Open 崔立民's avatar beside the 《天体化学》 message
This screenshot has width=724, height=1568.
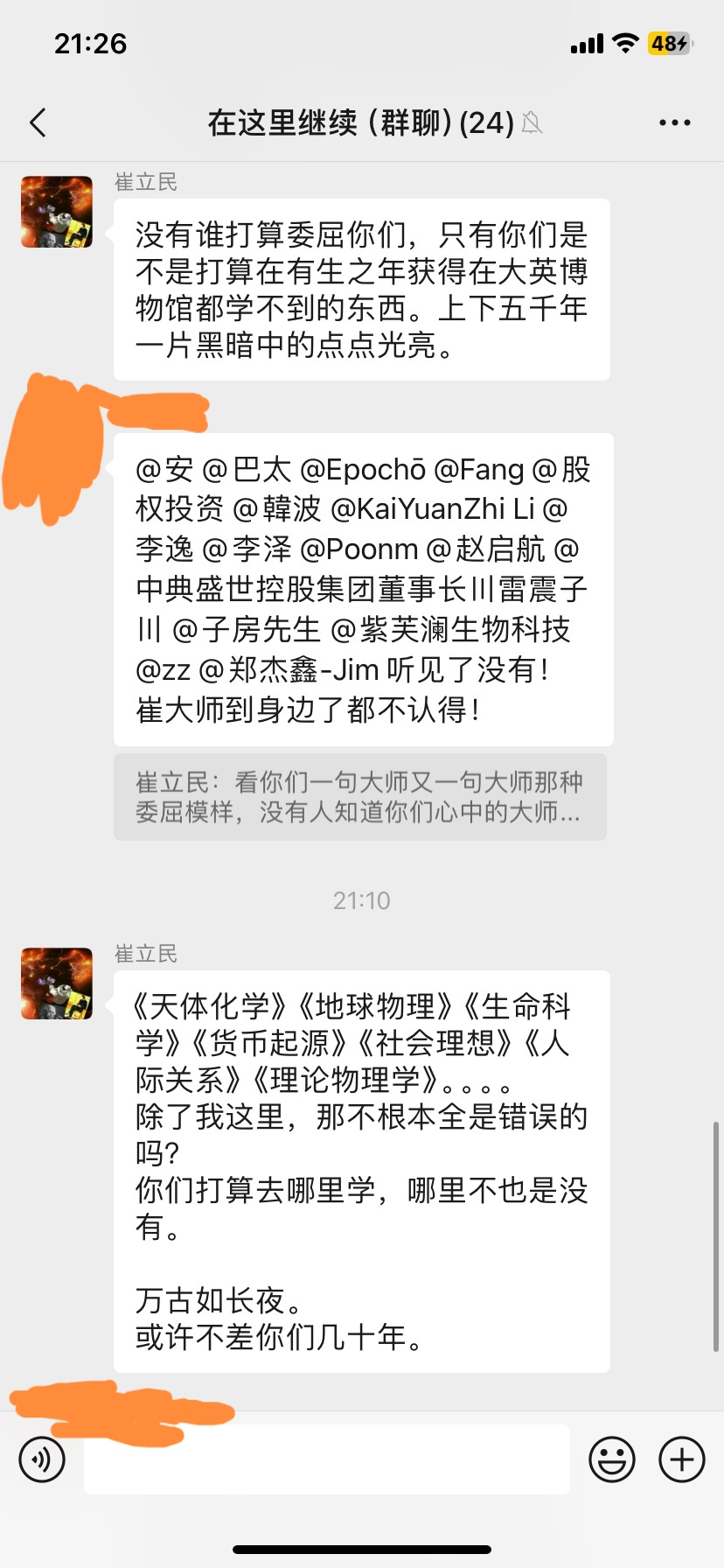pyautogui.click(x=57, y=983)
